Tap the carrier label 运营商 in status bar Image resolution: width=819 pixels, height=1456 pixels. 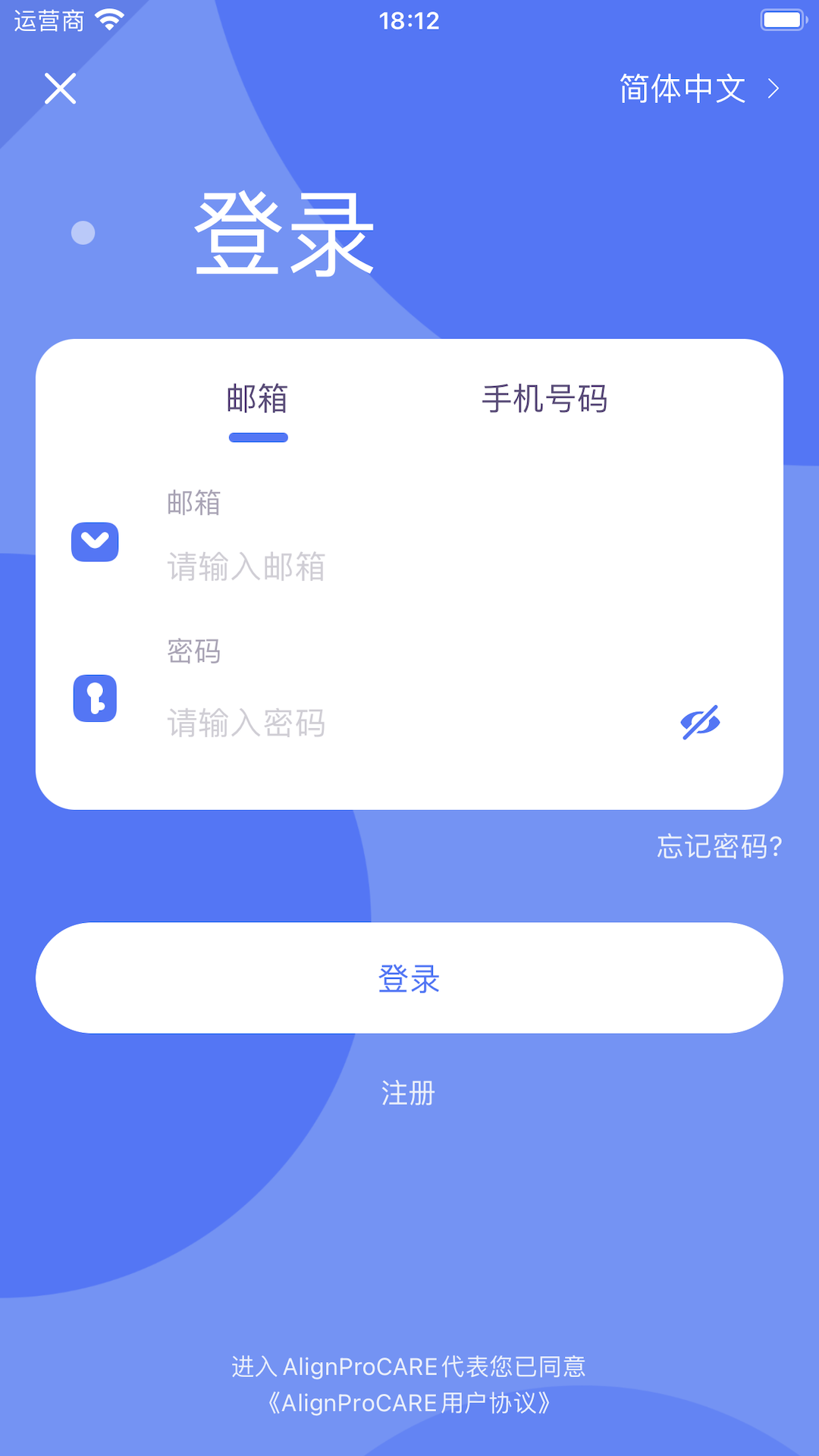[45, 19]
